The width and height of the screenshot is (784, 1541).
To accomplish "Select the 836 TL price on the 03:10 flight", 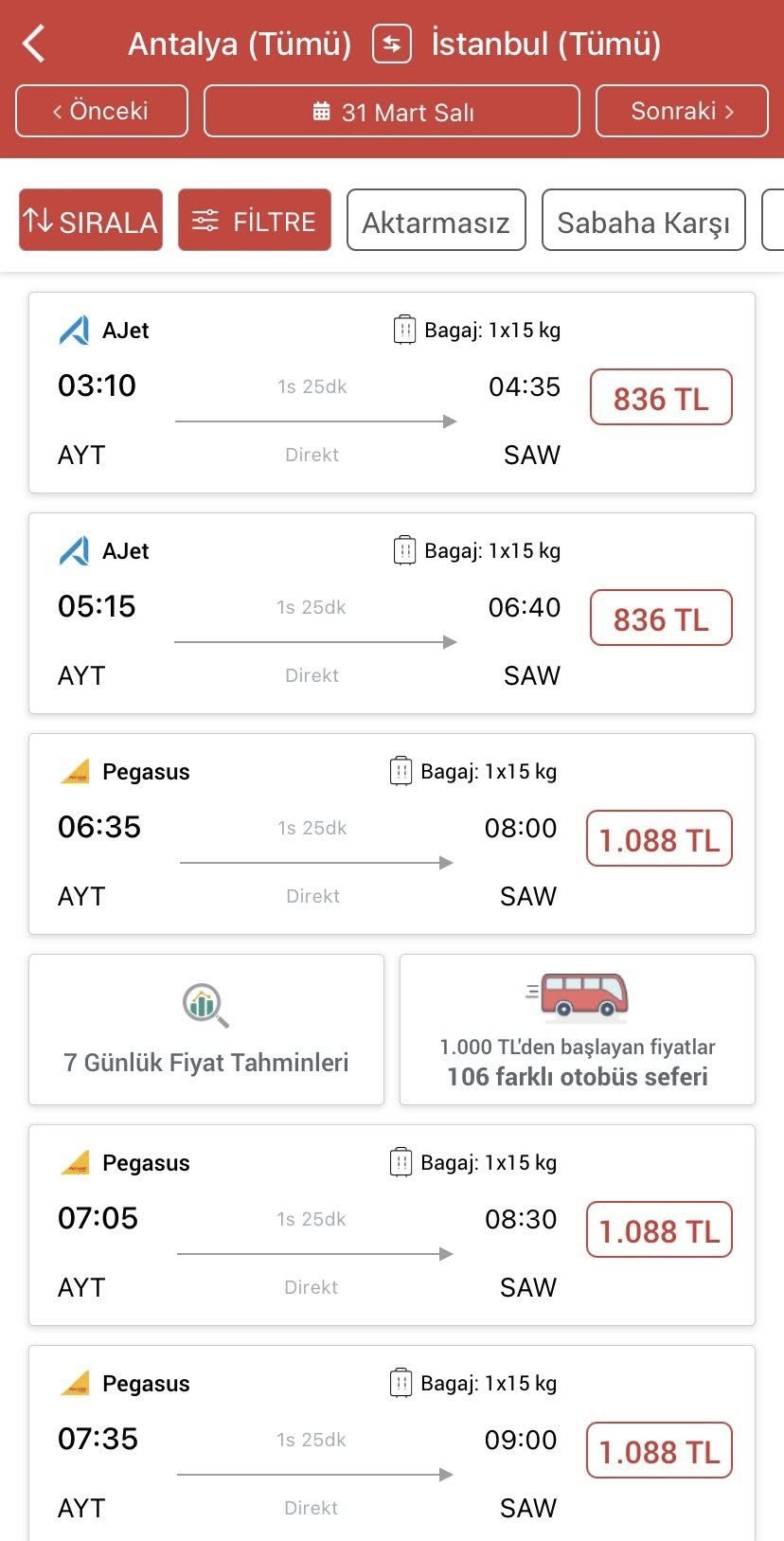I will point(660,397).
